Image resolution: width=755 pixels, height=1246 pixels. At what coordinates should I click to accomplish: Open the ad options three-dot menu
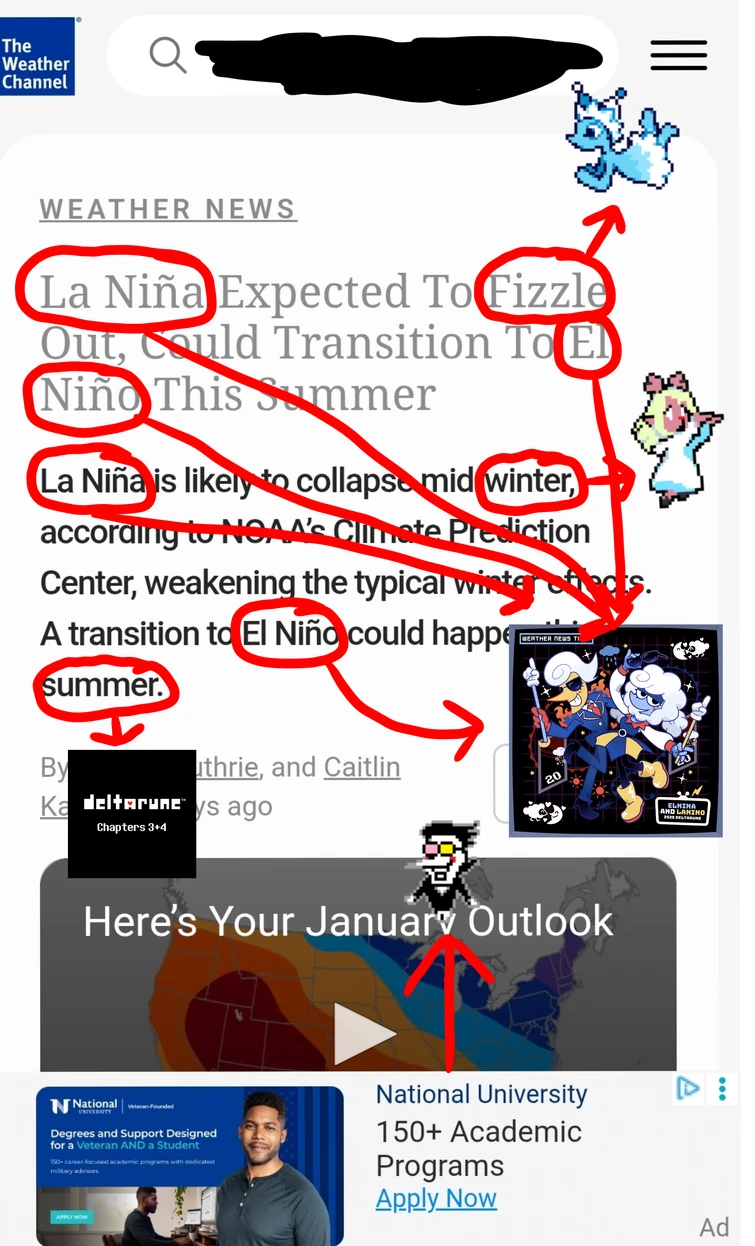pos(723,1088)
